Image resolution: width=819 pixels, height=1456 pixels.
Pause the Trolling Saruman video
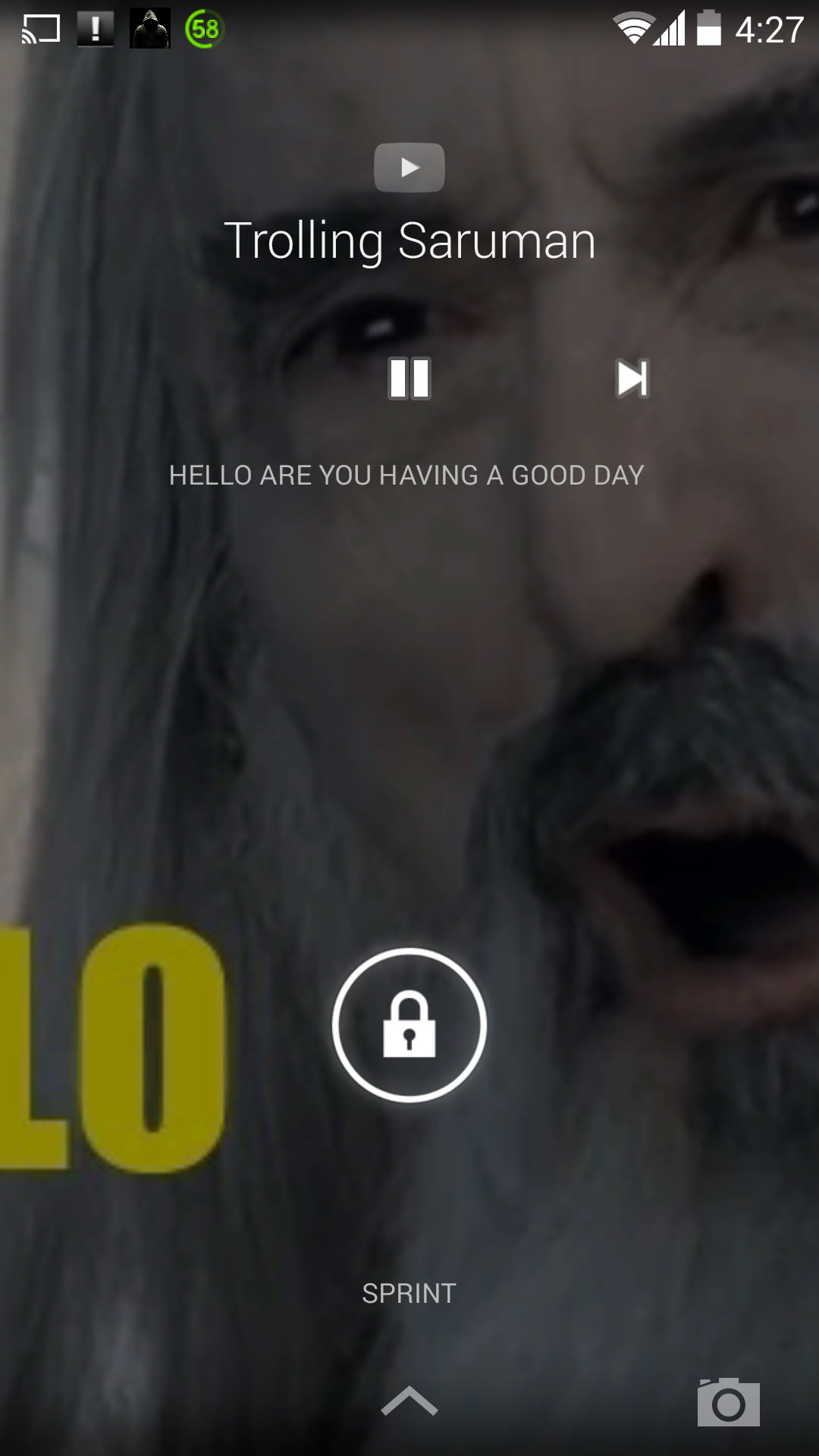(409, 378)
